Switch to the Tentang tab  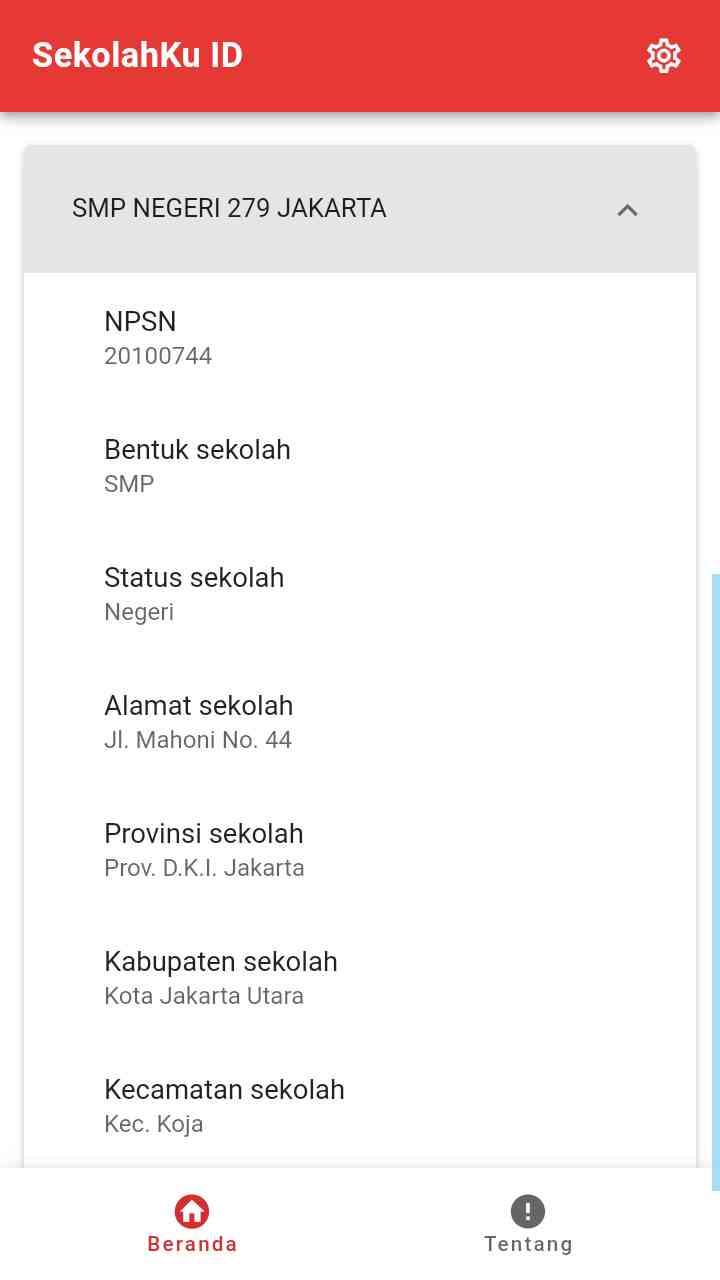(528, 1224)
